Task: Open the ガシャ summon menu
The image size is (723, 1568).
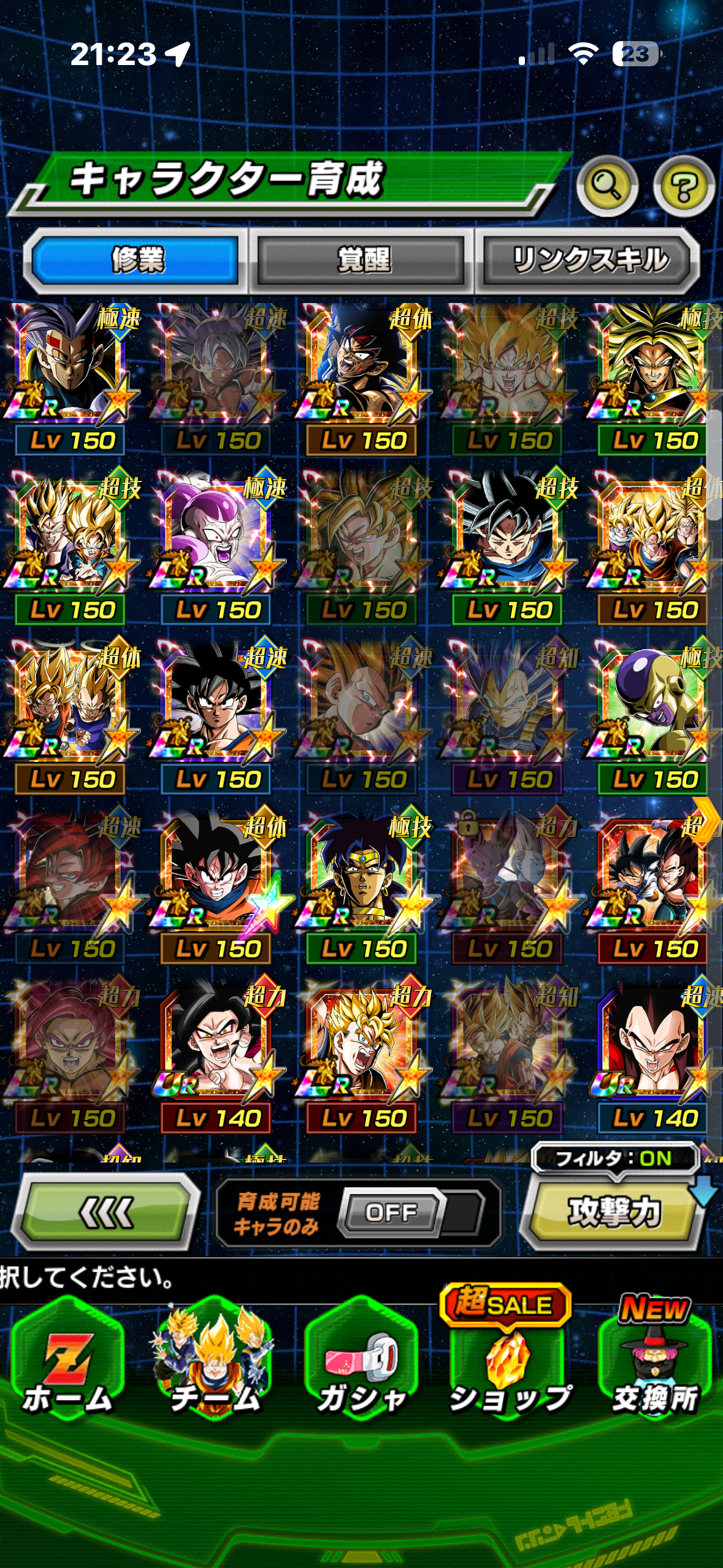Action: [x=362, y=1363]
